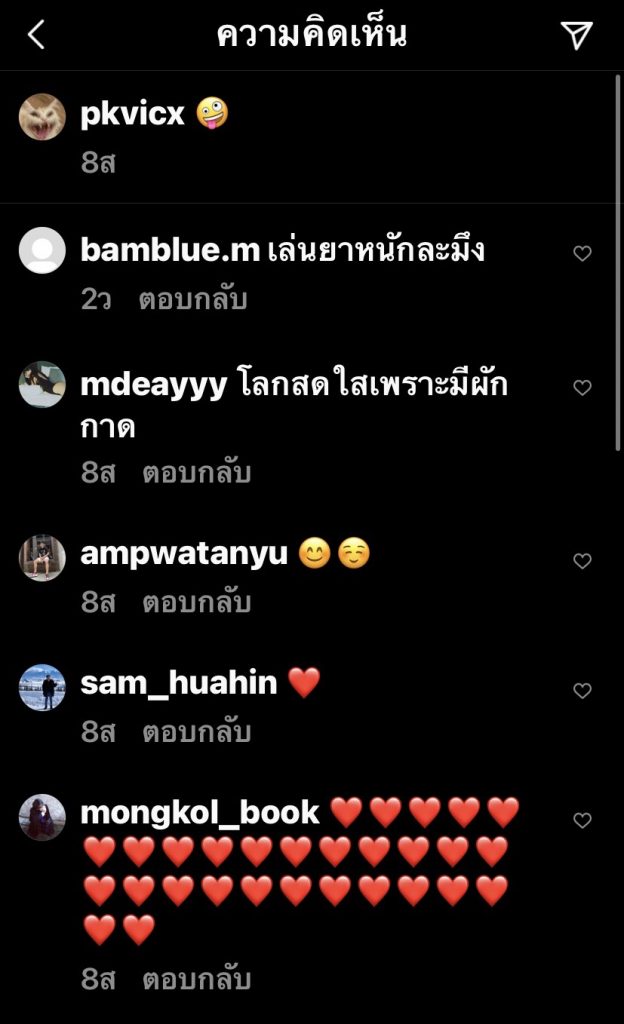Reply to sam_huahin's comment
Viewport: 624px width, 1024px height.
[x=195, y=732]
